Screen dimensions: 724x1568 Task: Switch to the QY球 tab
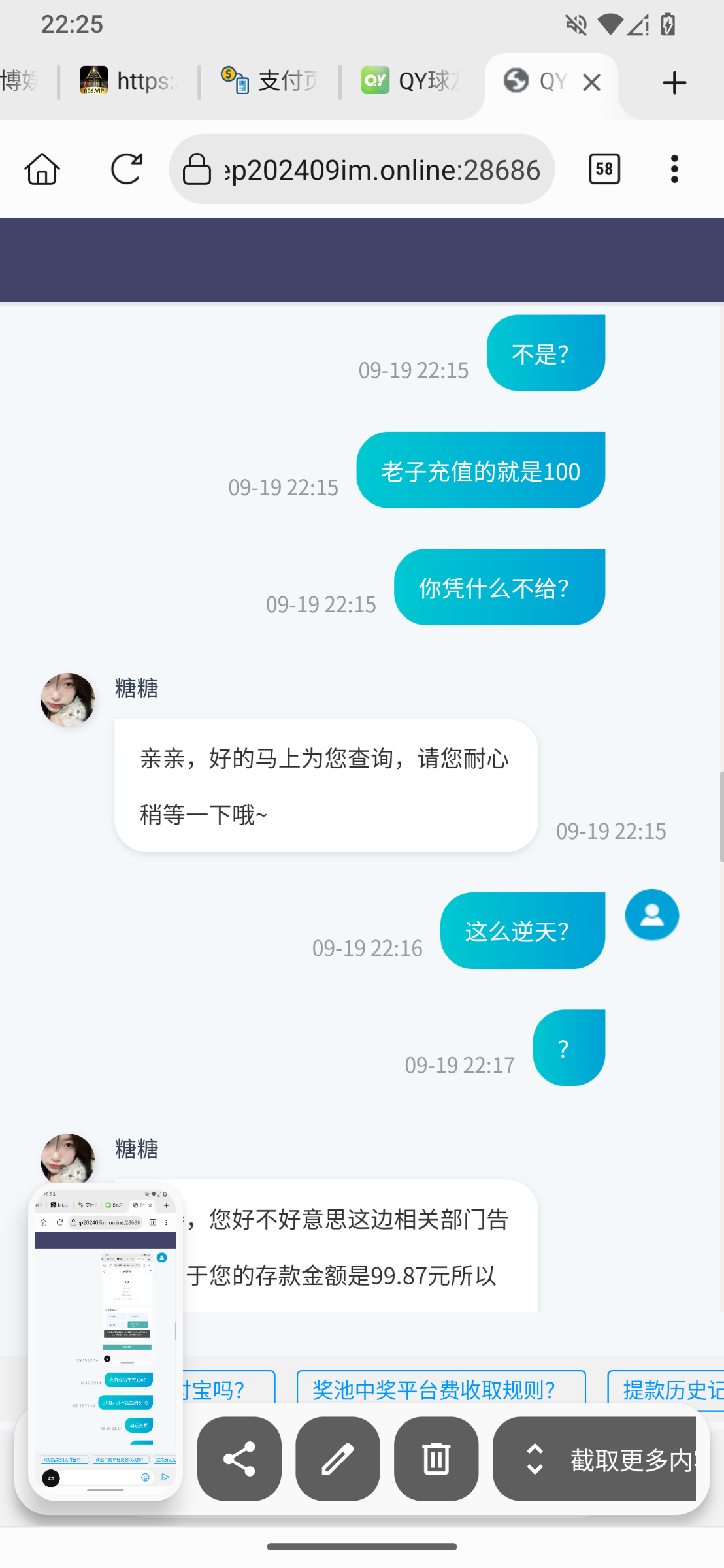(x=412, y=80)
